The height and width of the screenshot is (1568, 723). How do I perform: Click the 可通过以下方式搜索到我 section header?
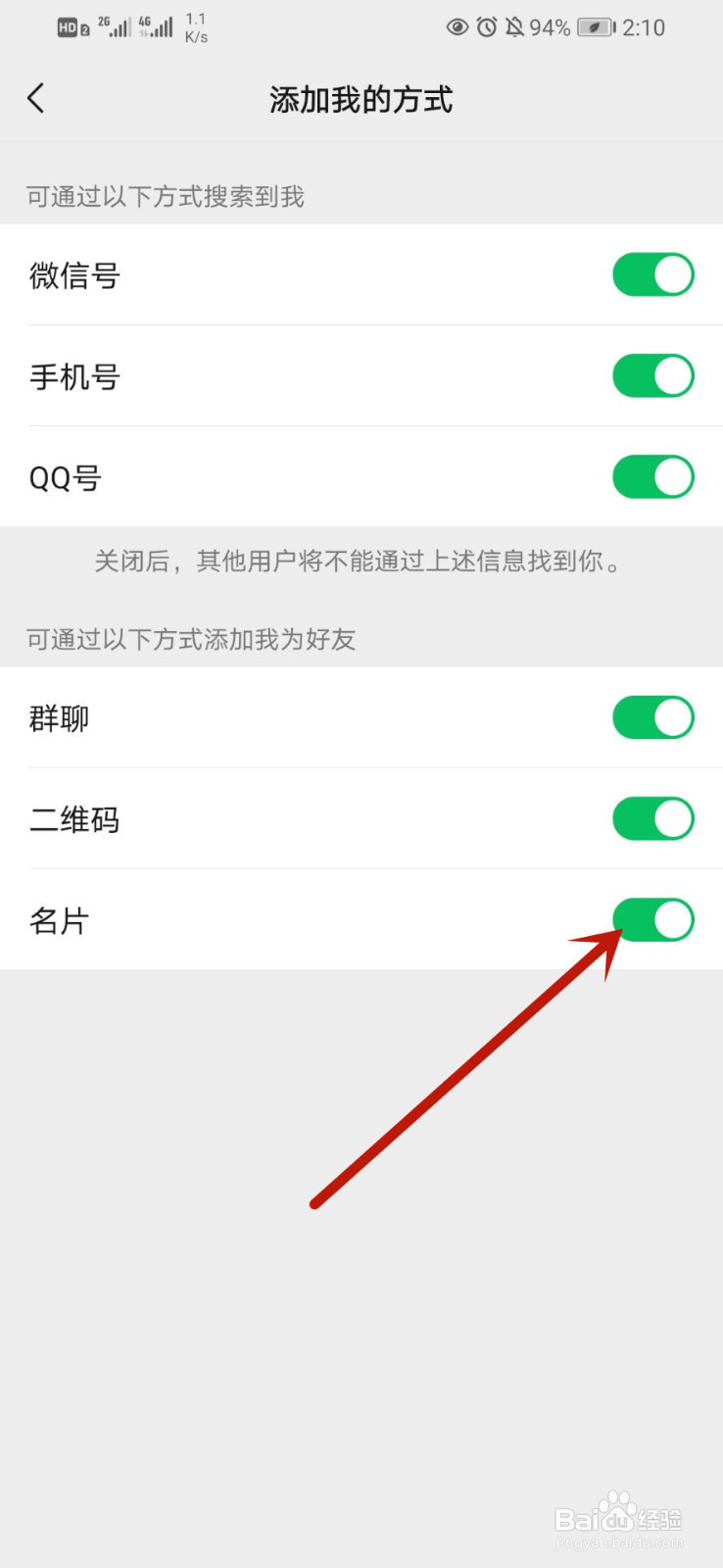[163, 197]
